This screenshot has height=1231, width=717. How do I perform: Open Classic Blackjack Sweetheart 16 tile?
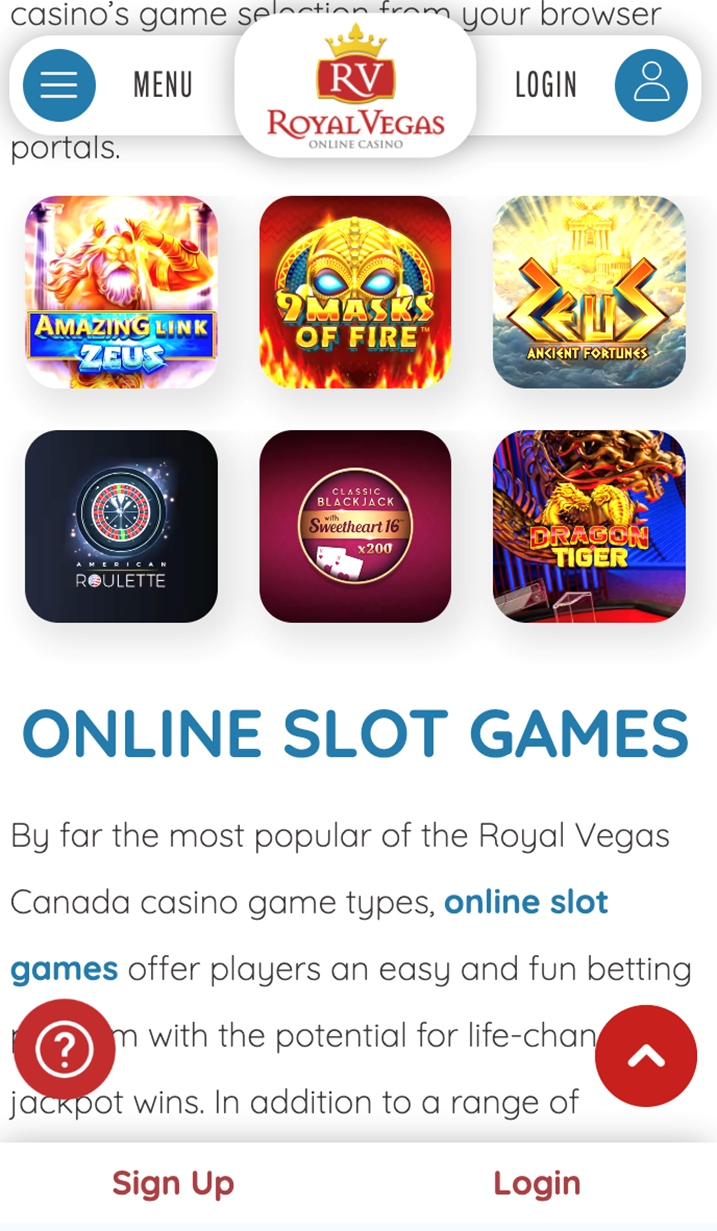pyautogui.click(x=355, y=526)
